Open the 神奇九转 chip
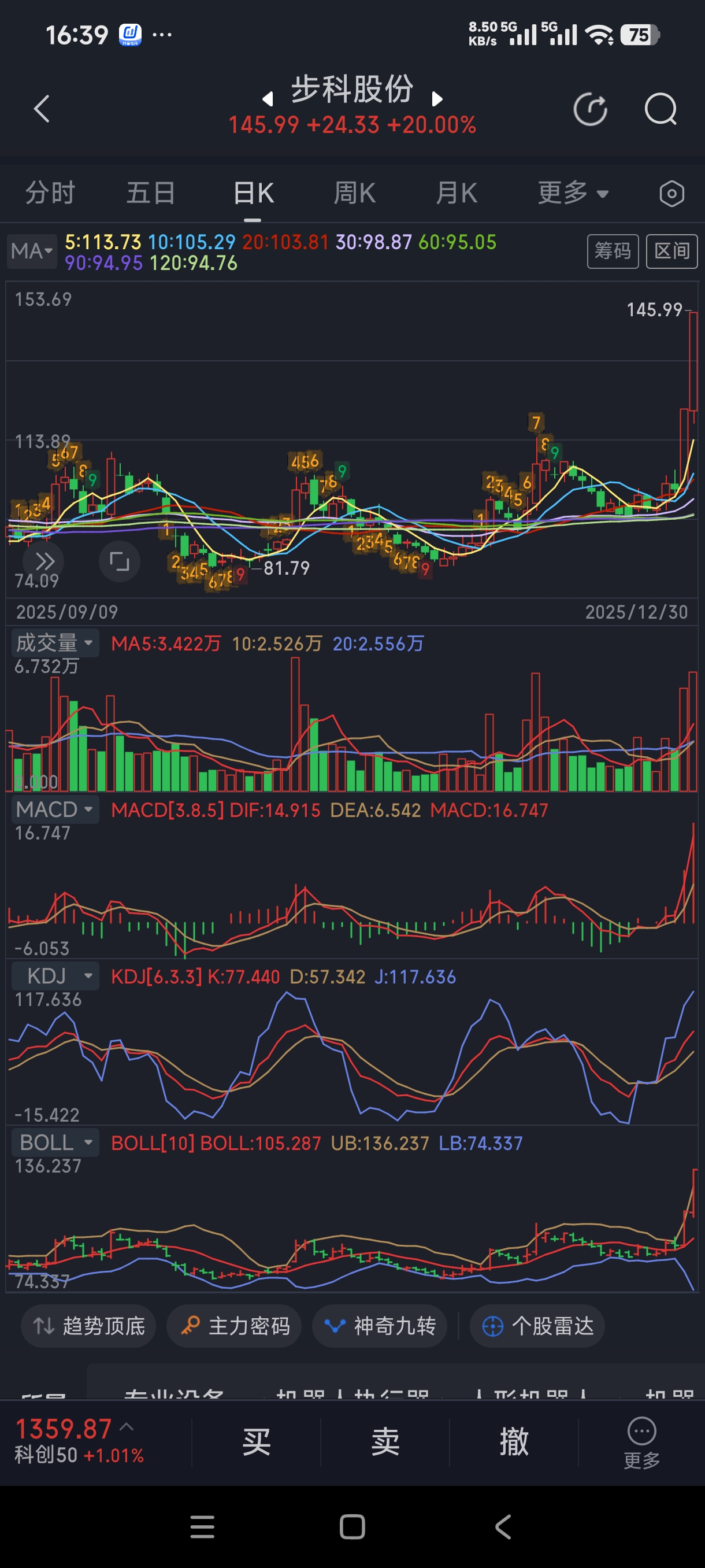Image resolution: width=705 pixels, height=1568 pixels. point(380,1325)
